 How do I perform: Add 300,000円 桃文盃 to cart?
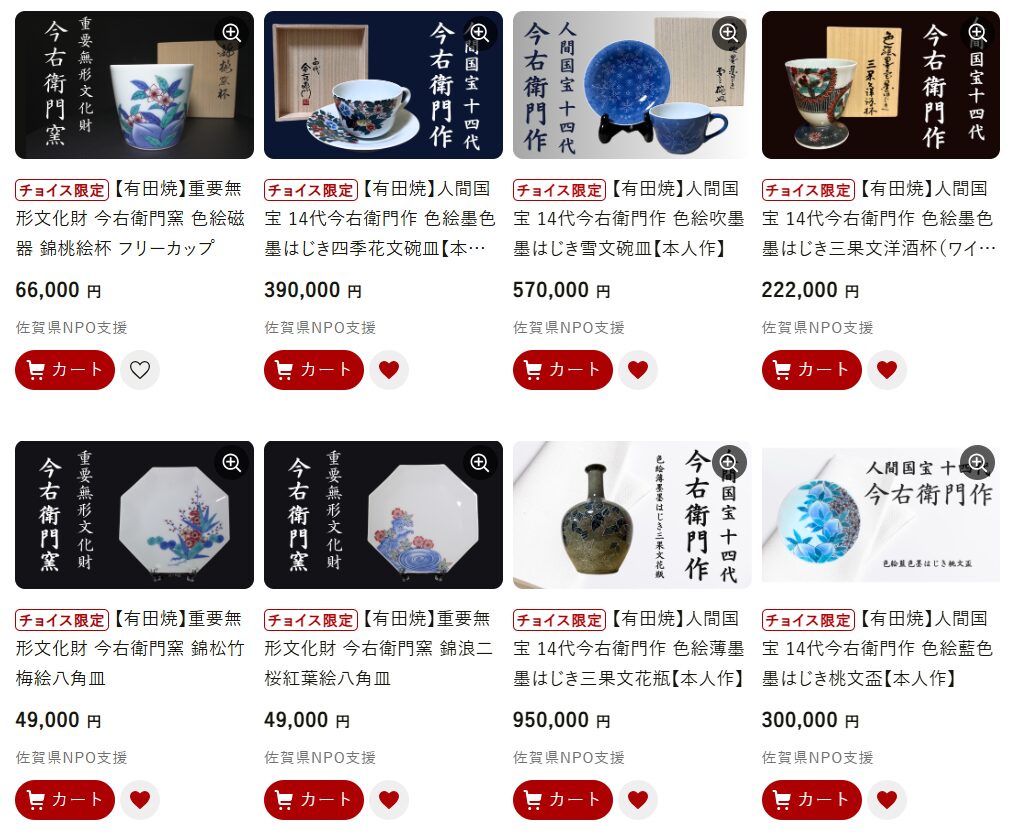811,800
